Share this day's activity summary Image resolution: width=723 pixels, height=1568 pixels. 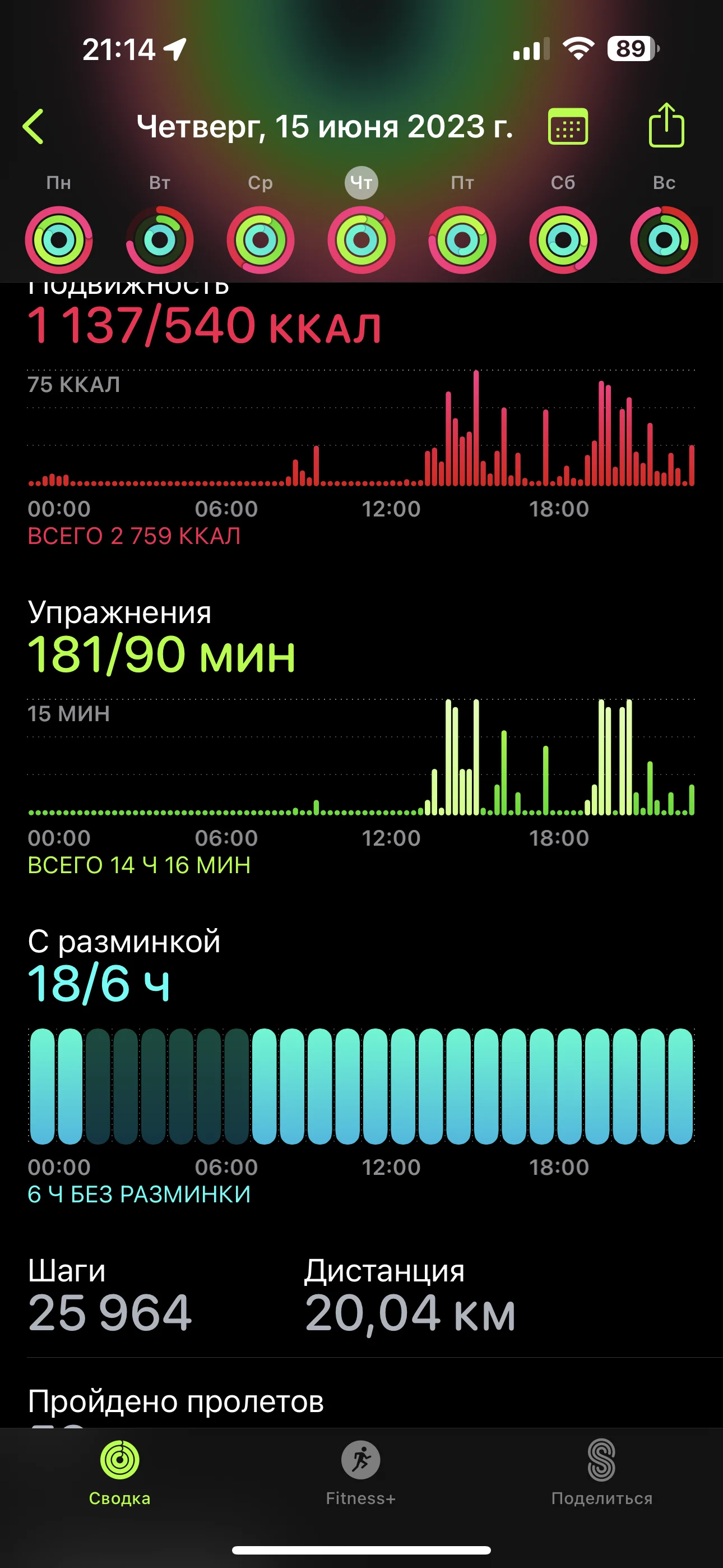tap(666, 126)
